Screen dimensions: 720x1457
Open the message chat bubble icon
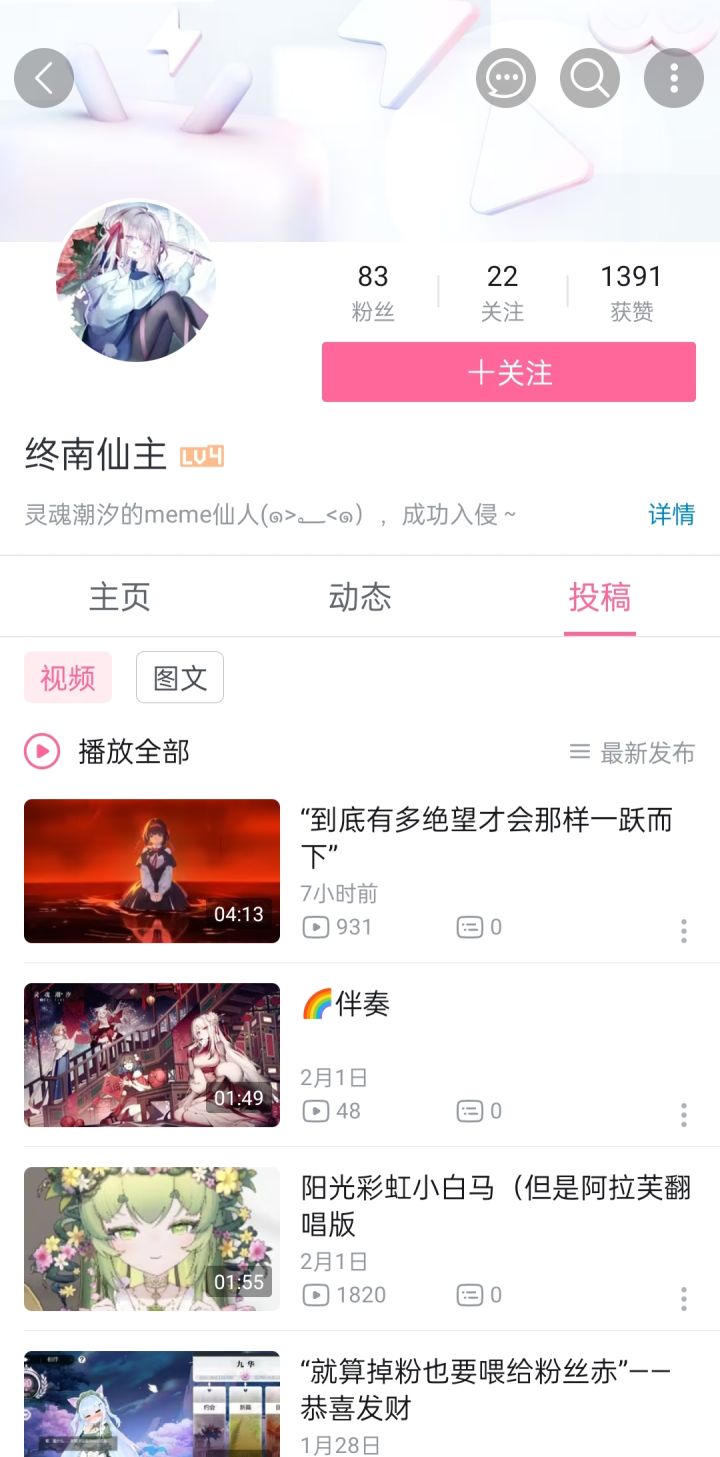(505, 78)
